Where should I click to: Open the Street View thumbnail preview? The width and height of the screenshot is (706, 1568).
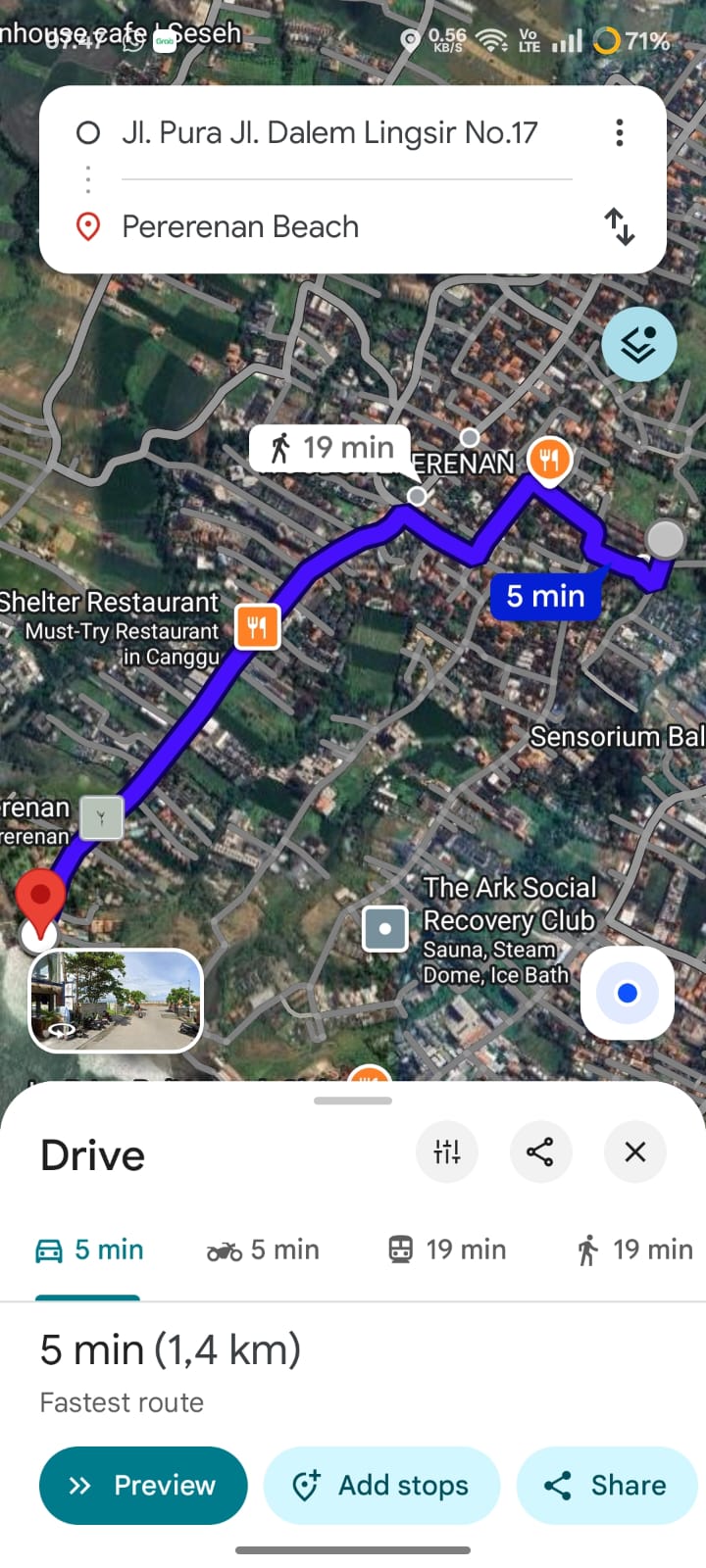tap(115, 1002)
